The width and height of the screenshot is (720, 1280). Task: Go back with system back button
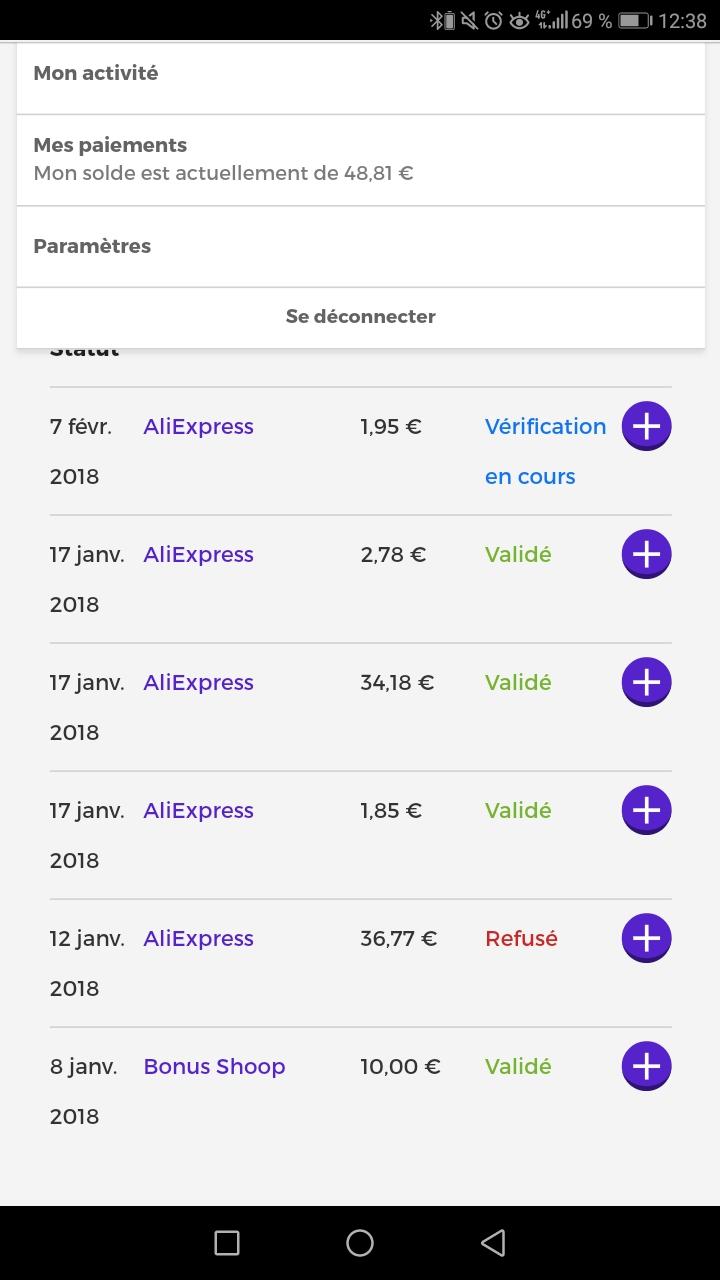point(493,1243)
